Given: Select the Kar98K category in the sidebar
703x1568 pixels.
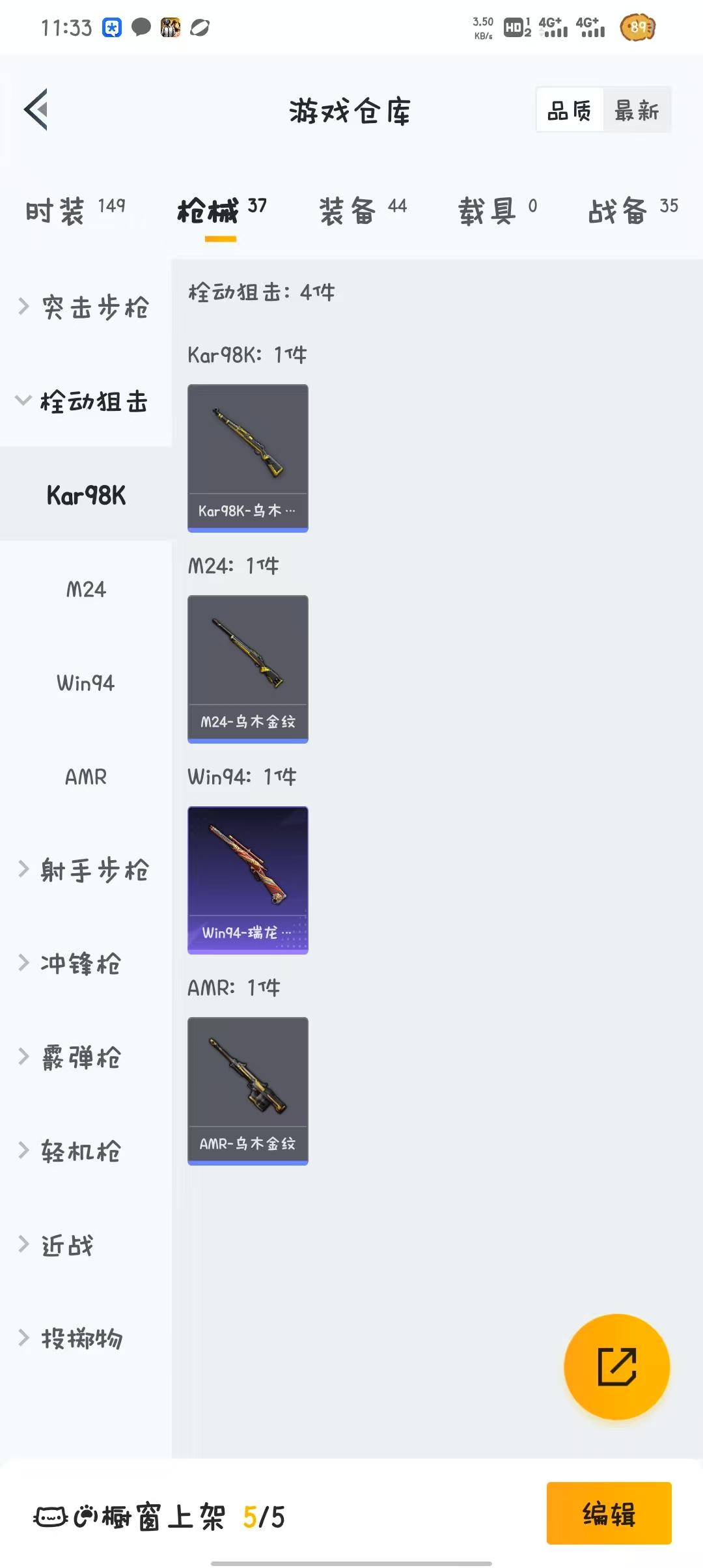Looking at the screenshot, I should coord(85,495).
